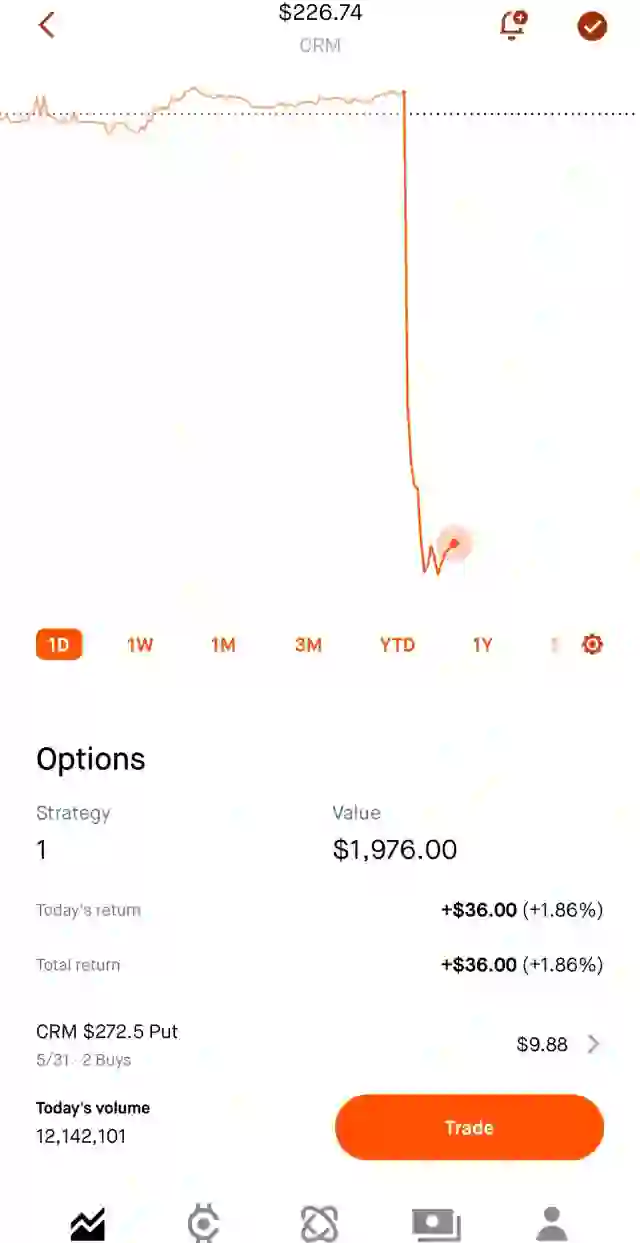The height and width of the screenshot is (1243, 640).
Task: Open chart settings gear
Action: pyautogui.click(x=593, y=644)
